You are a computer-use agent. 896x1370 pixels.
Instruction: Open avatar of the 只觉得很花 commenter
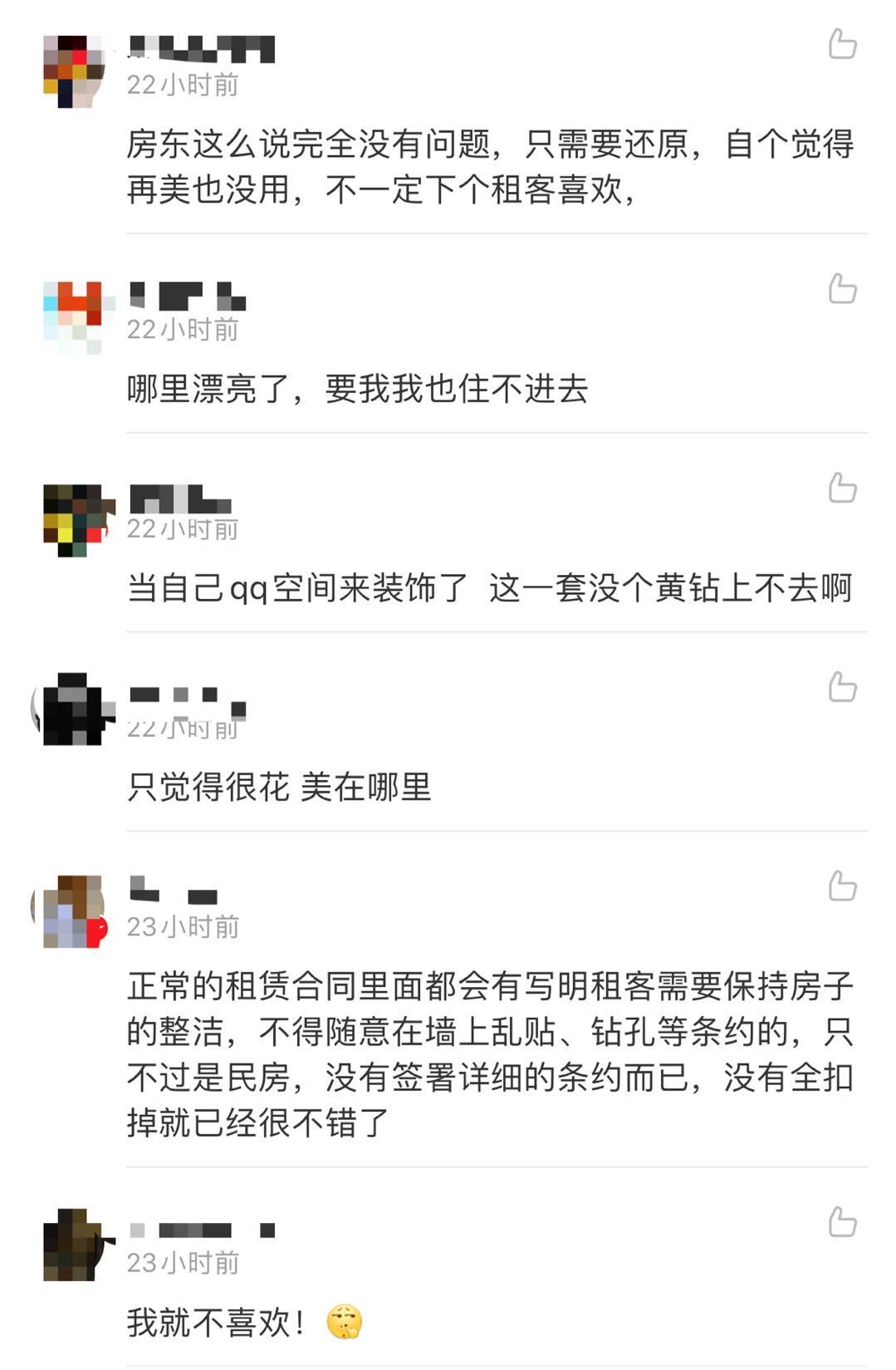(x=74, y=710)
